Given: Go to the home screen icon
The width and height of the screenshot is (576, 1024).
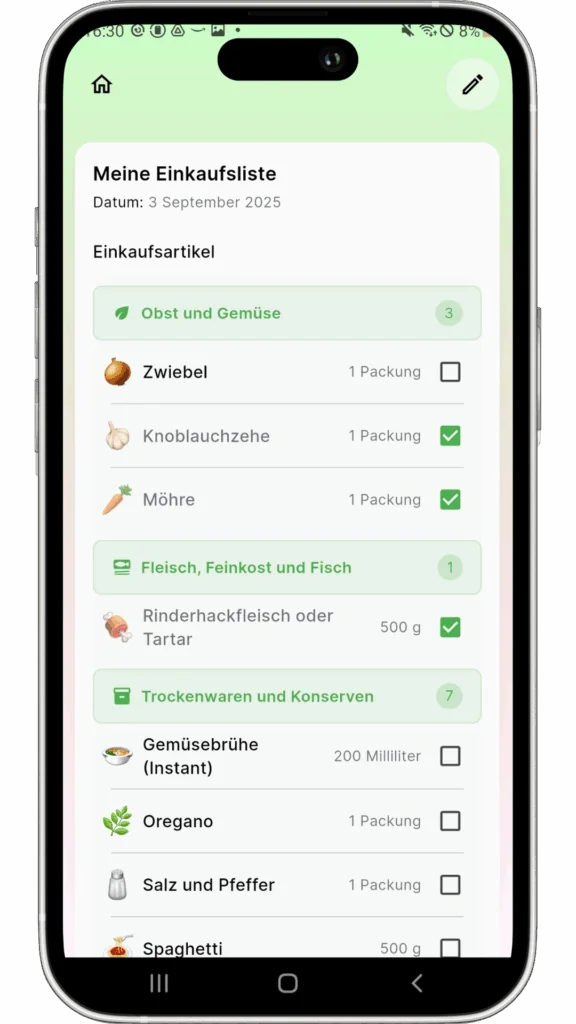Looking at the screenshot, I should [102, 84].
